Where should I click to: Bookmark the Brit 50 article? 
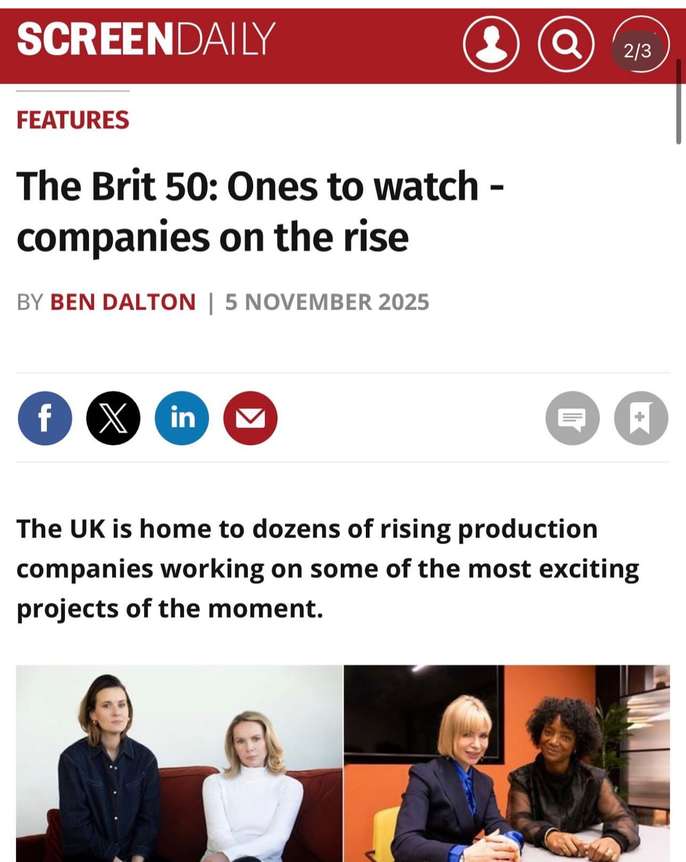pos(641,418)
